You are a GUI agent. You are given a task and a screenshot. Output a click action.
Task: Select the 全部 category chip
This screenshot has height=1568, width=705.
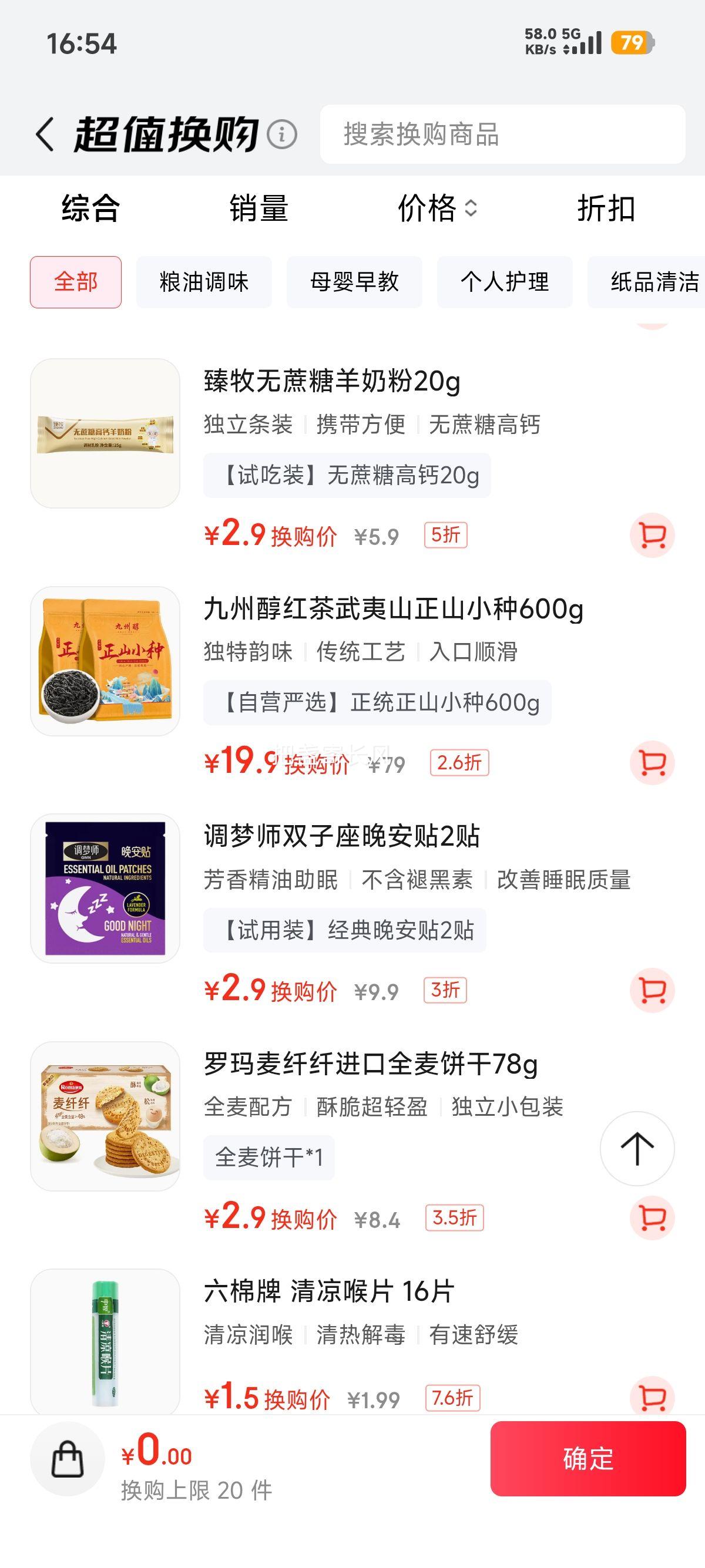point(75,282)
